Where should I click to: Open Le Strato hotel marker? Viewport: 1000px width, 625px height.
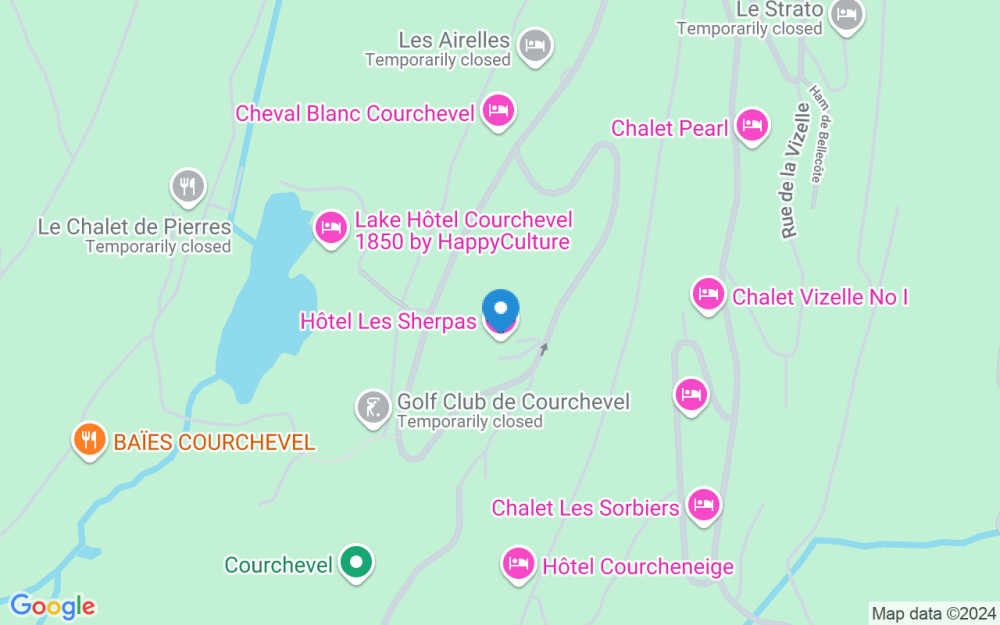click(847, 15)
